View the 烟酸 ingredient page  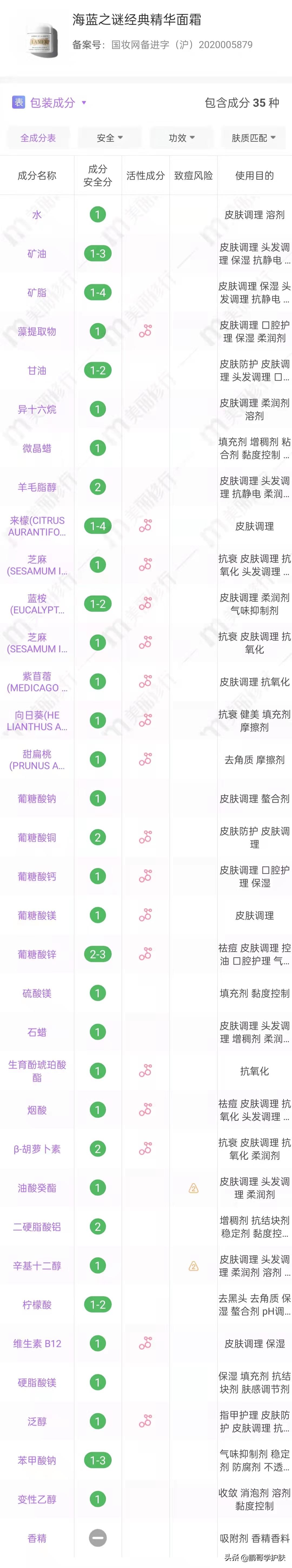point(36,1110)
